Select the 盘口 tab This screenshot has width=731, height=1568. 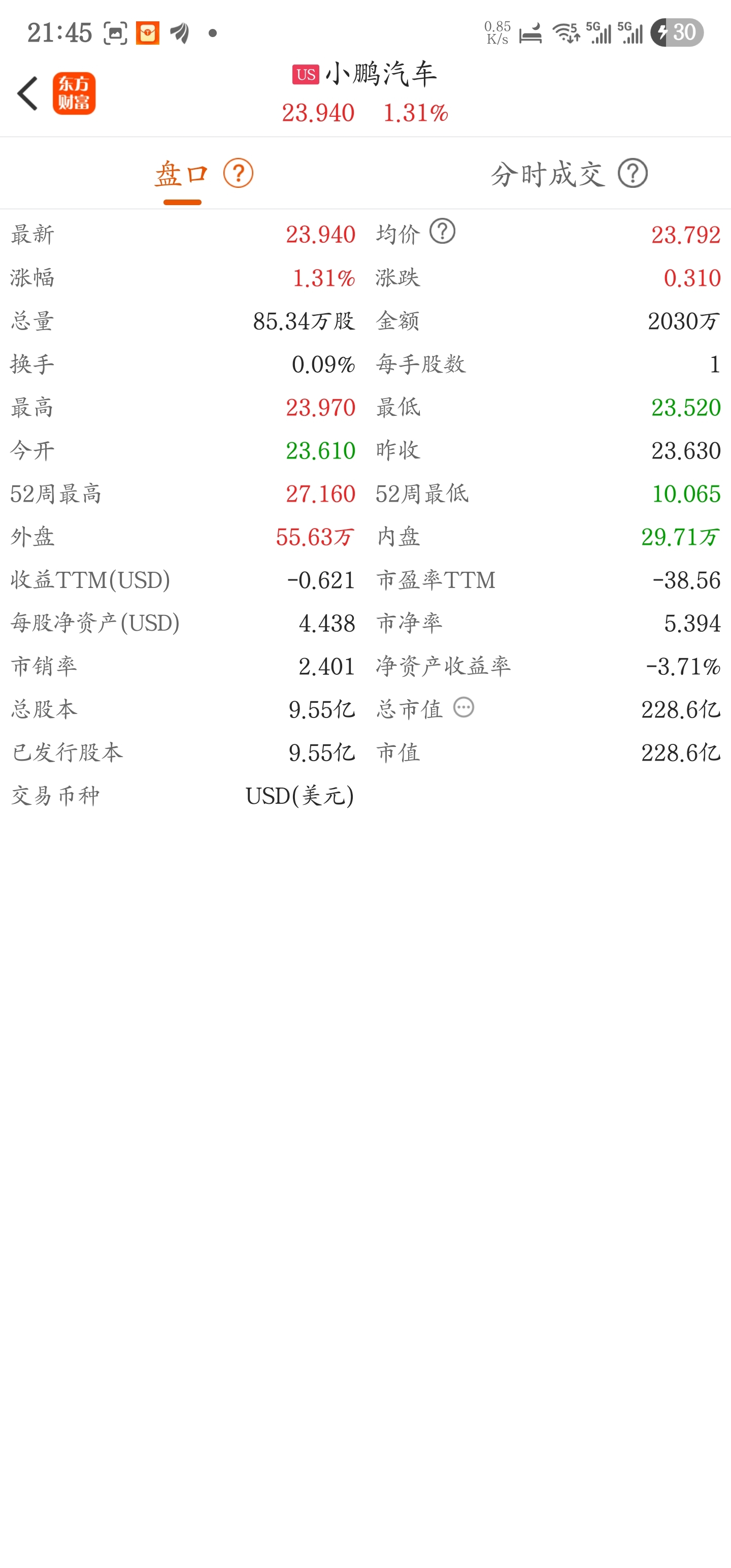click(181, 174)
